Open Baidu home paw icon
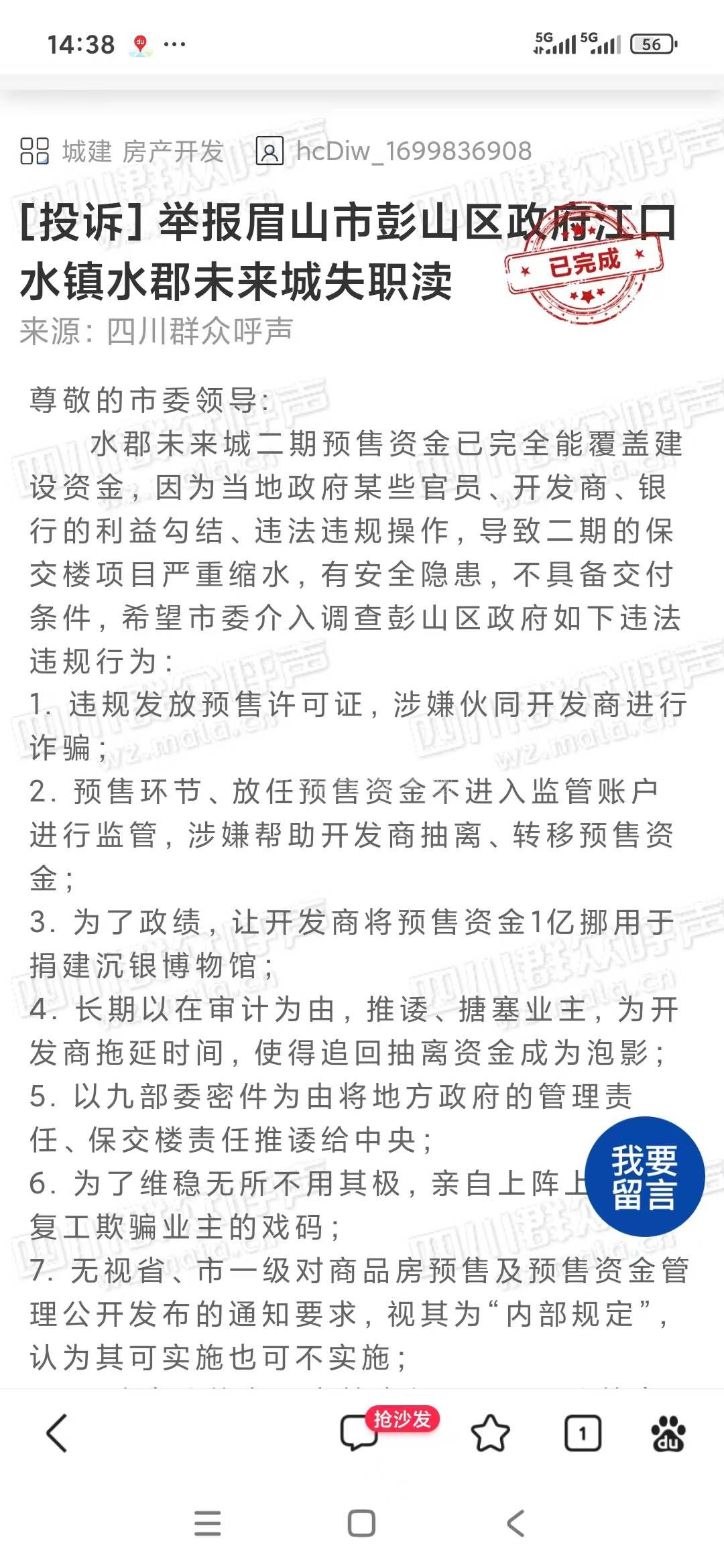724x1568 pixels. pyautogui.click(x=668, y=1433)
